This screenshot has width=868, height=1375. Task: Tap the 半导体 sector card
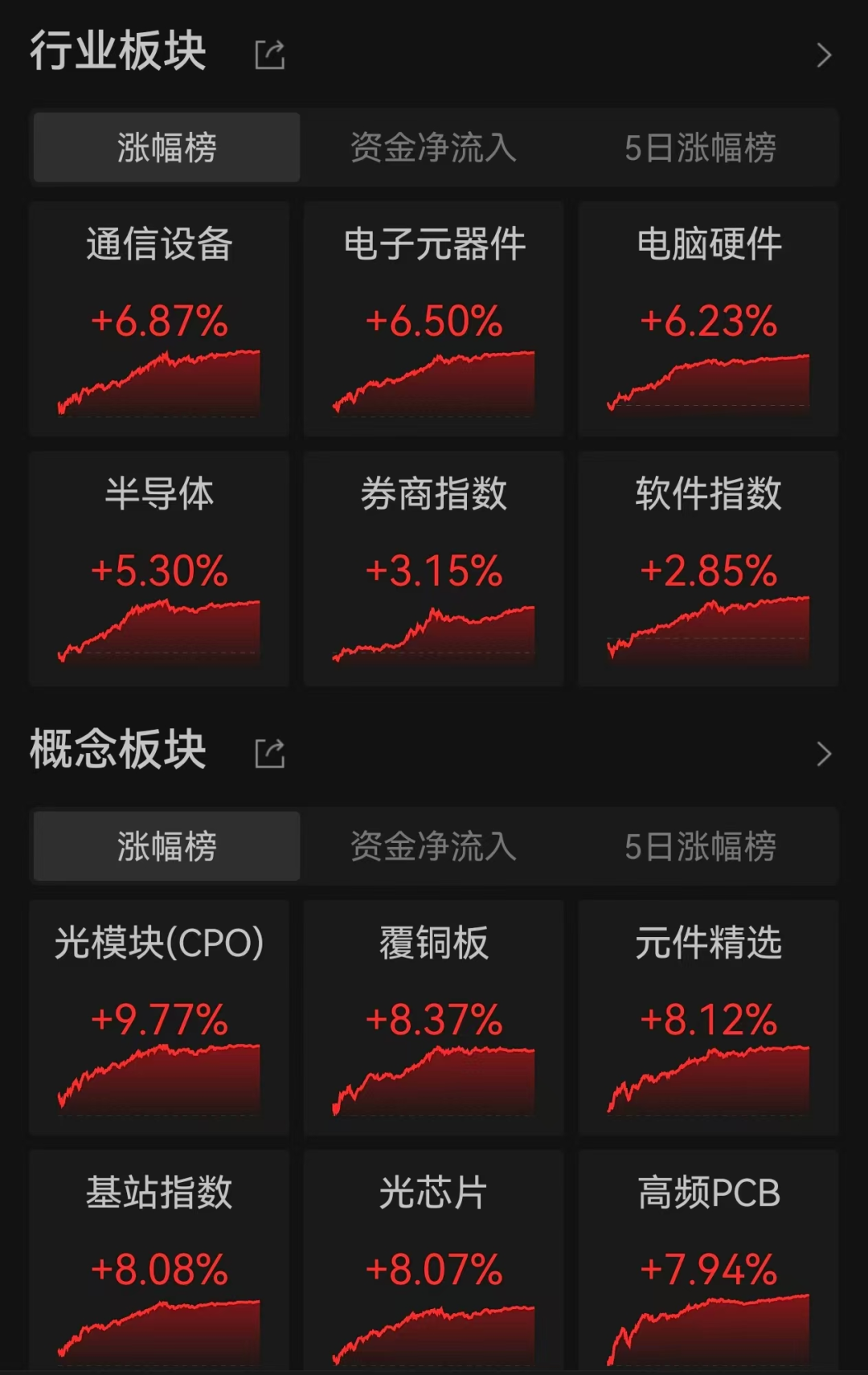[159, 569]
